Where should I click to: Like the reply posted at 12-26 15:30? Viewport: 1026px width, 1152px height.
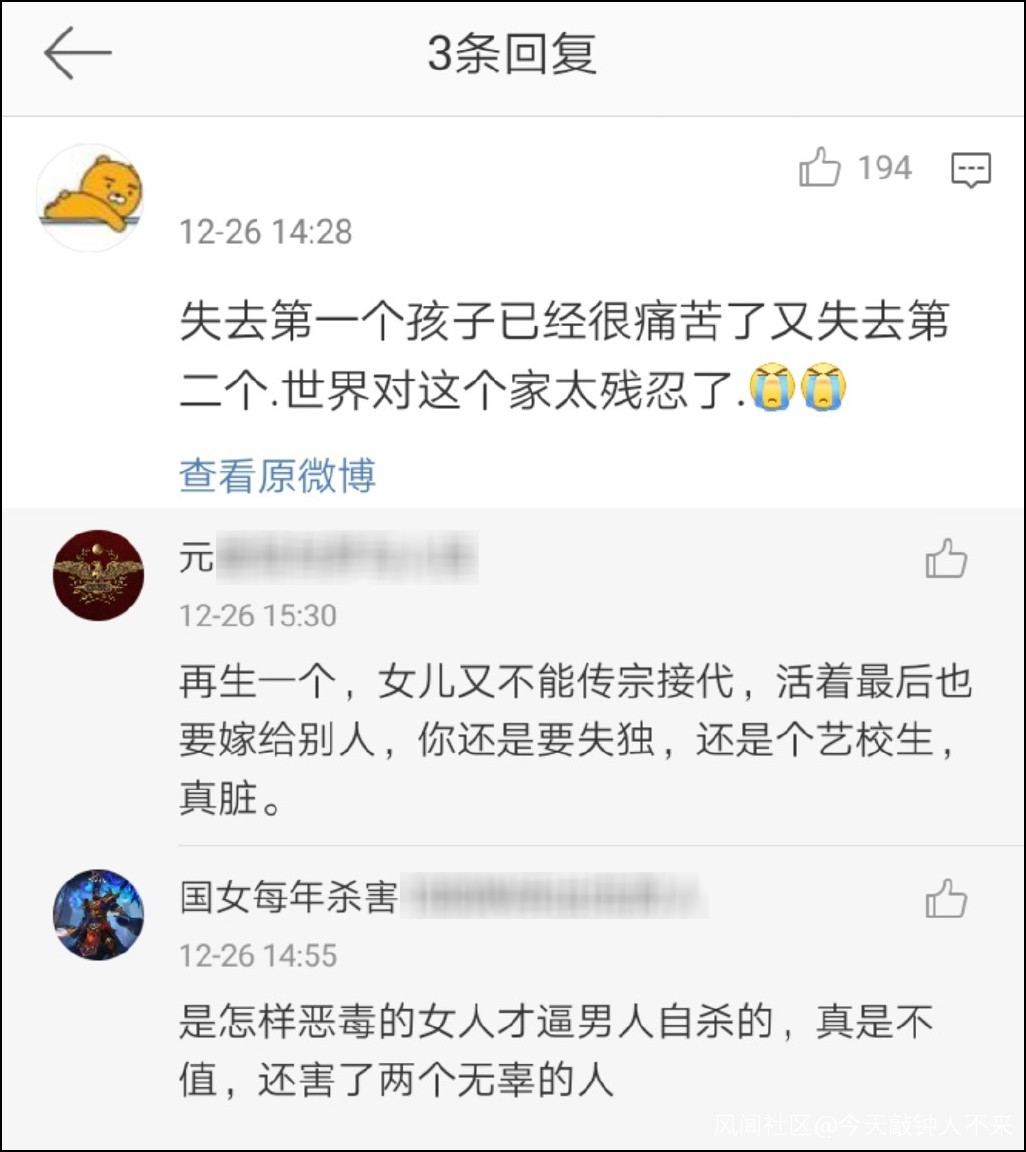pos(946,559)
